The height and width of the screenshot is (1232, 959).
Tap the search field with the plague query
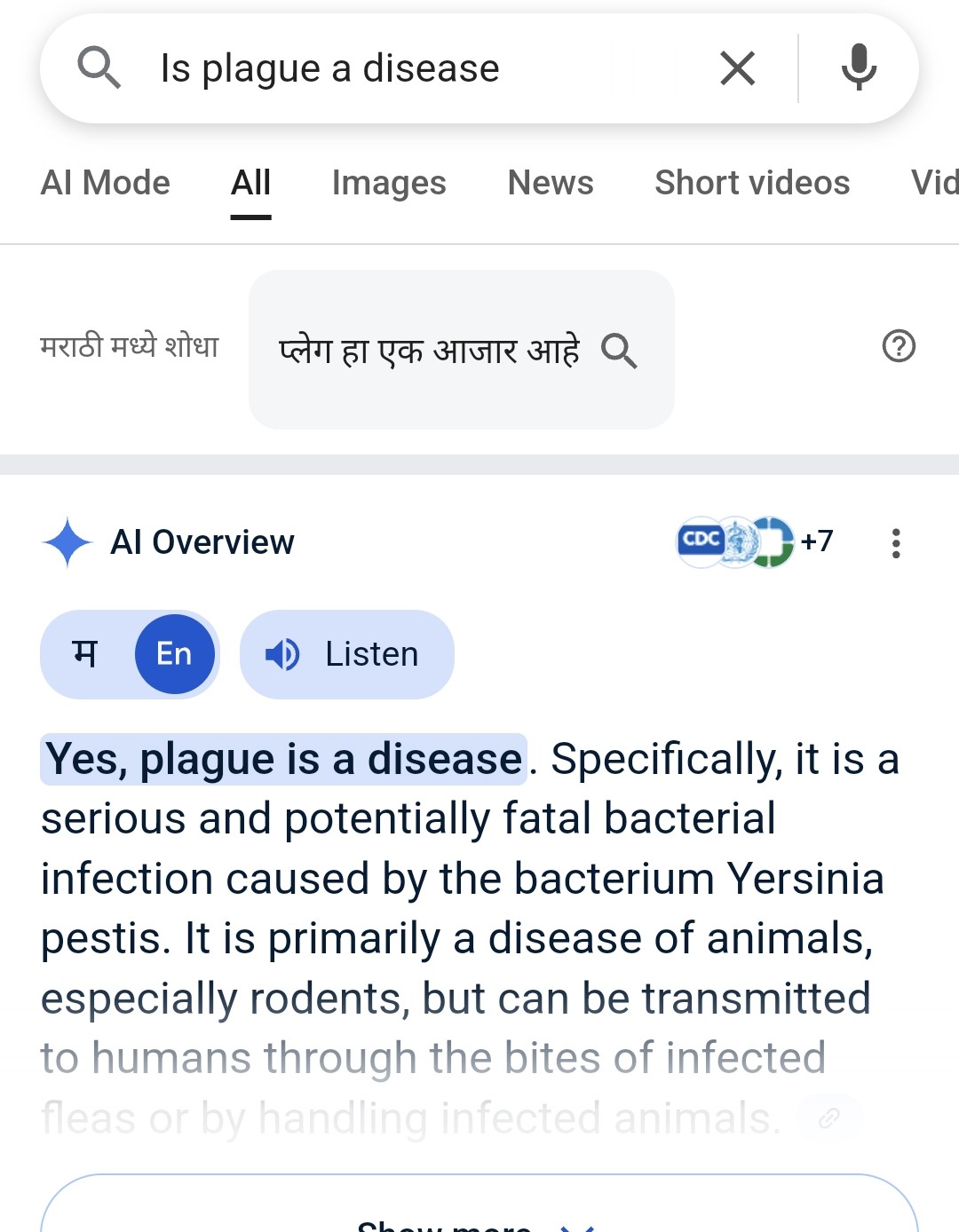pyautogui.click(x=400, y=68)
